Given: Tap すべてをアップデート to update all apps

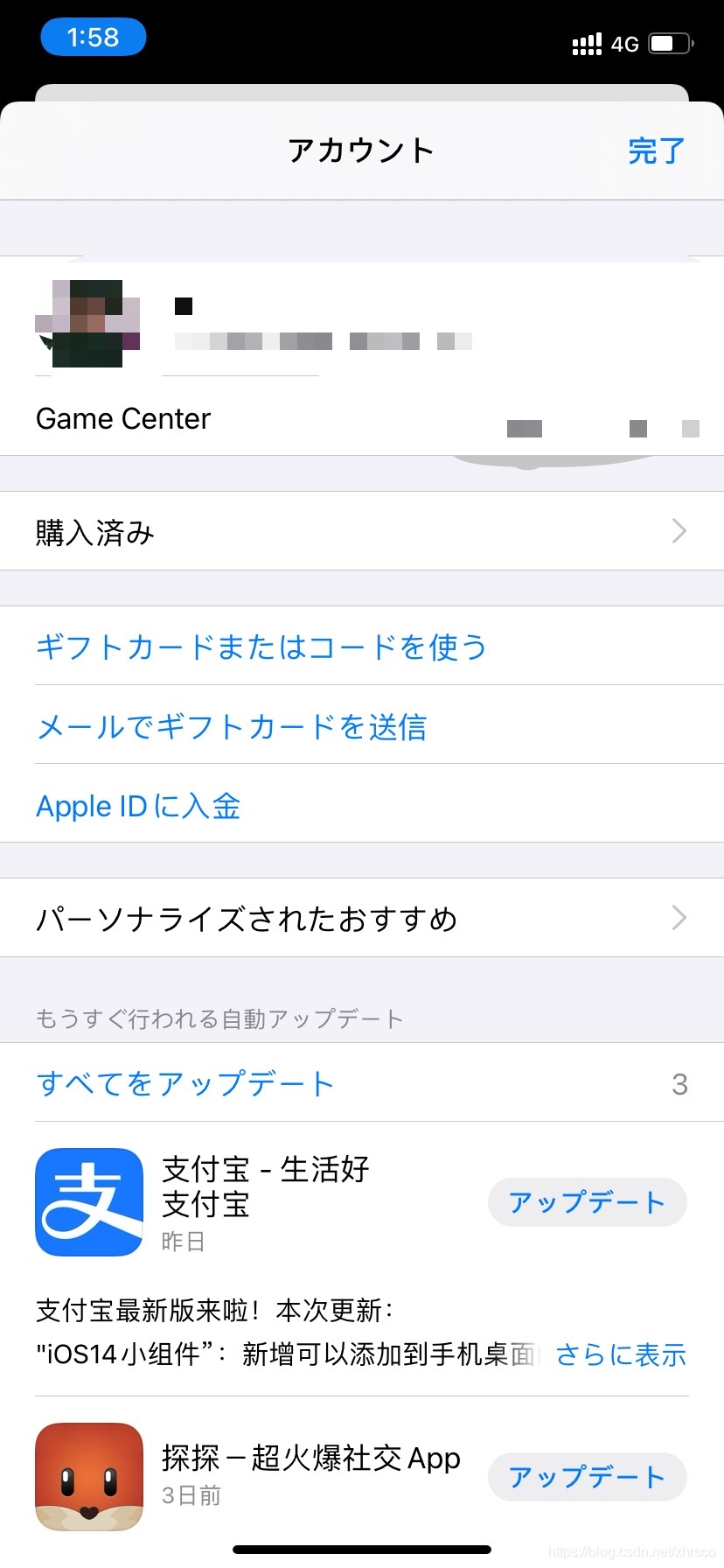Looking at the screenshot, I should pos(185,1083).
